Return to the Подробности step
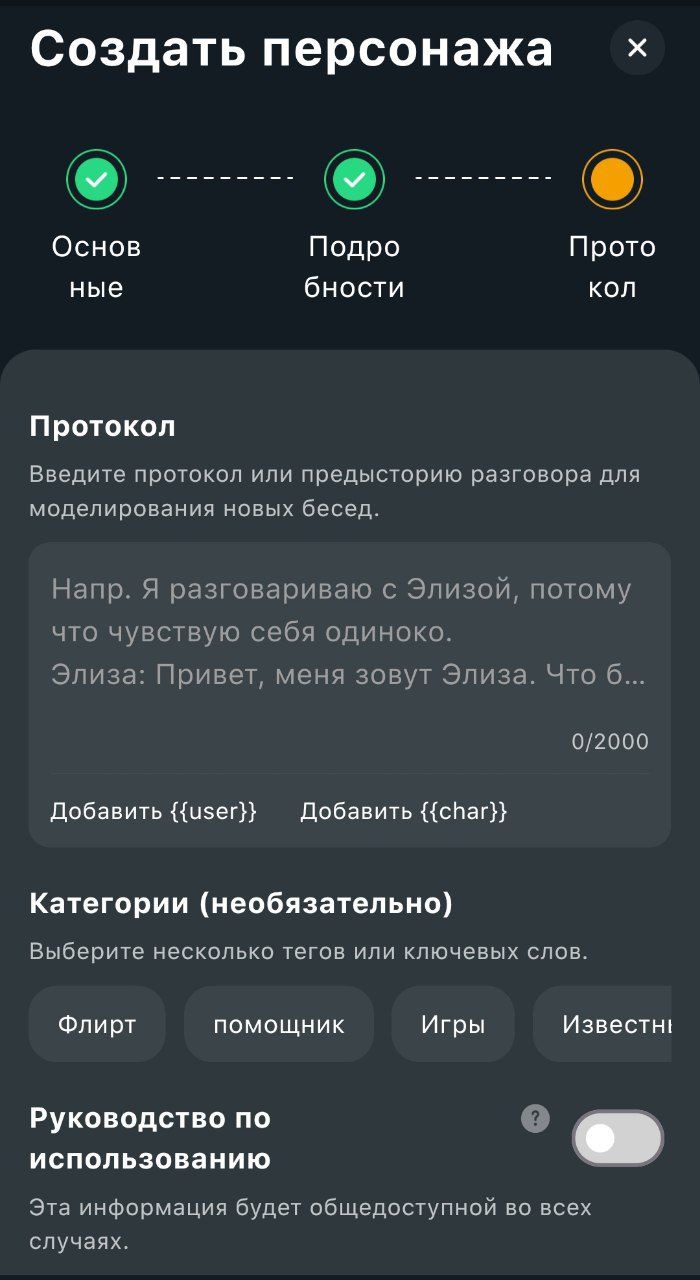 354,180
